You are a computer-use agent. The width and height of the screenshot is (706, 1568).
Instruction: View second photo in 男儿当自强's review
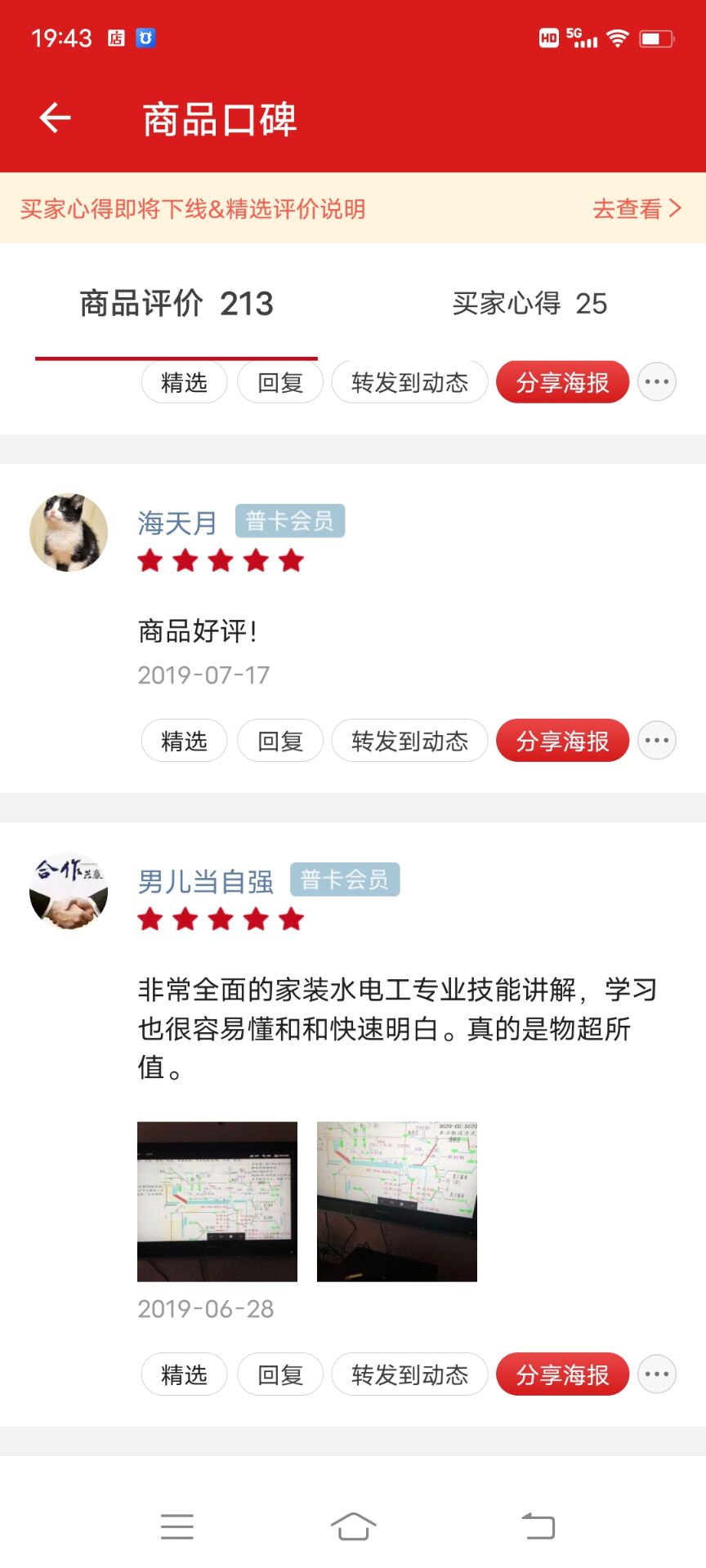pos(397,1201)
